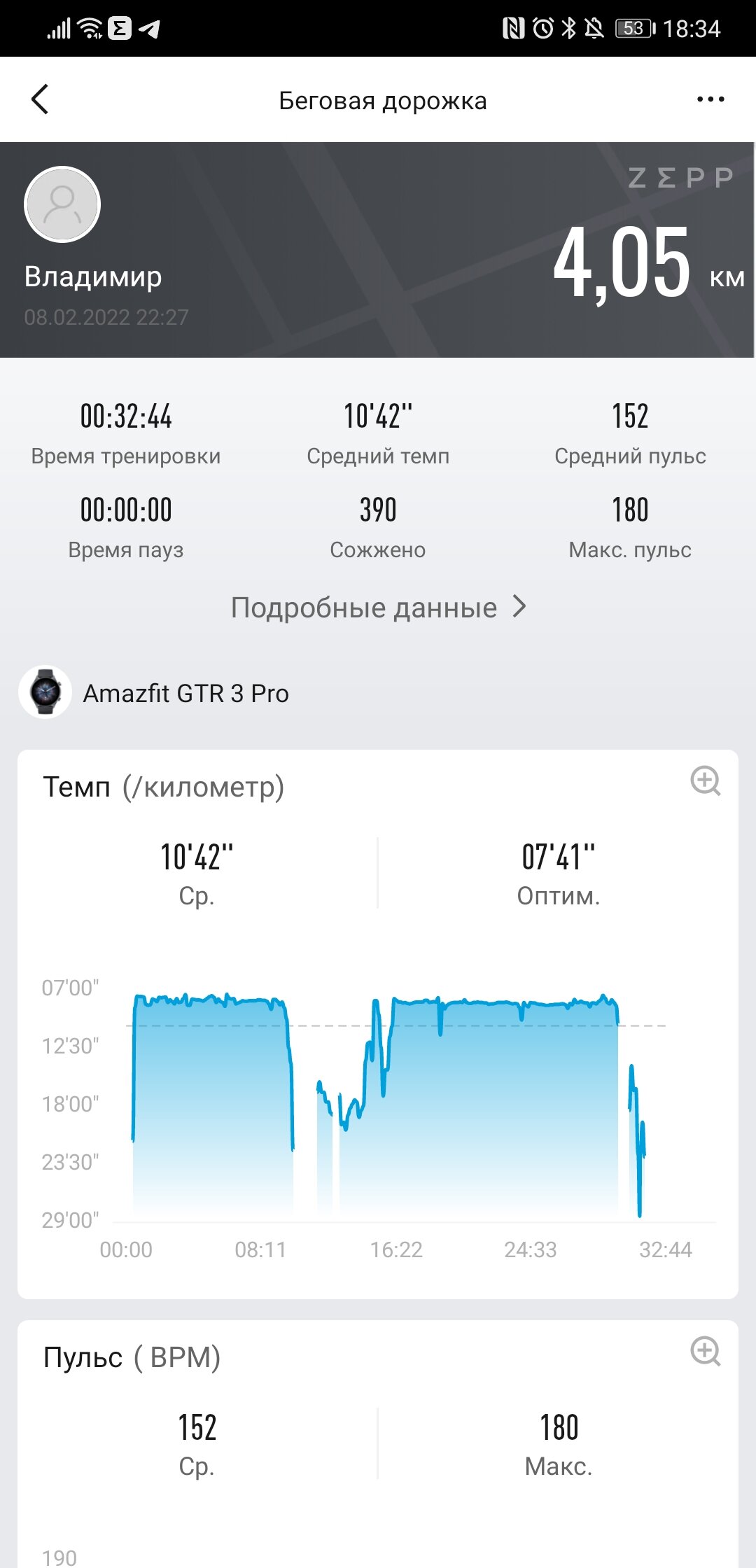Enlarge the Пульс heart rate chart
Image resolution: width=756 pixels, height=1568 pixels.
pos(705,1351)
